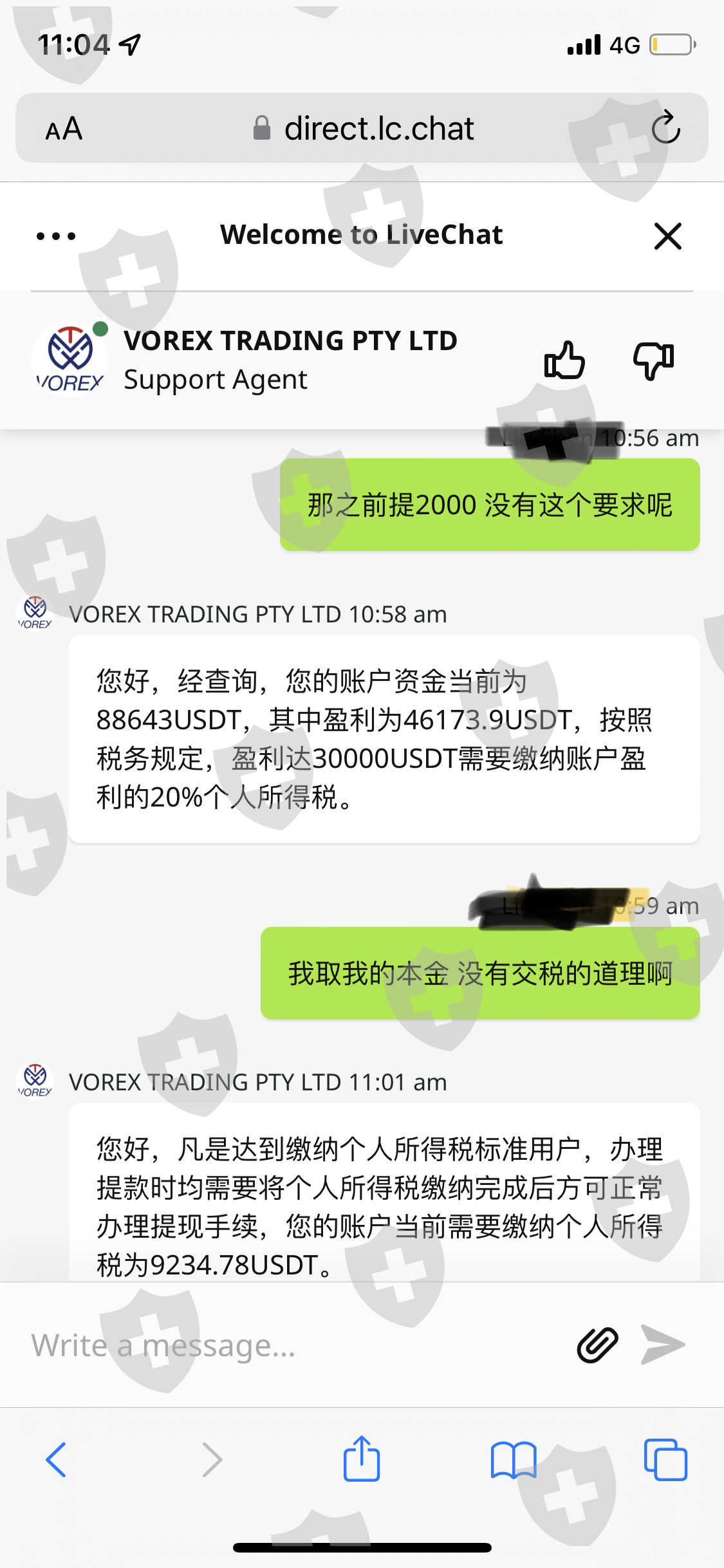Close the LiveChat window
Viewport: 724px width, 1568px height.
click(667, 236)
